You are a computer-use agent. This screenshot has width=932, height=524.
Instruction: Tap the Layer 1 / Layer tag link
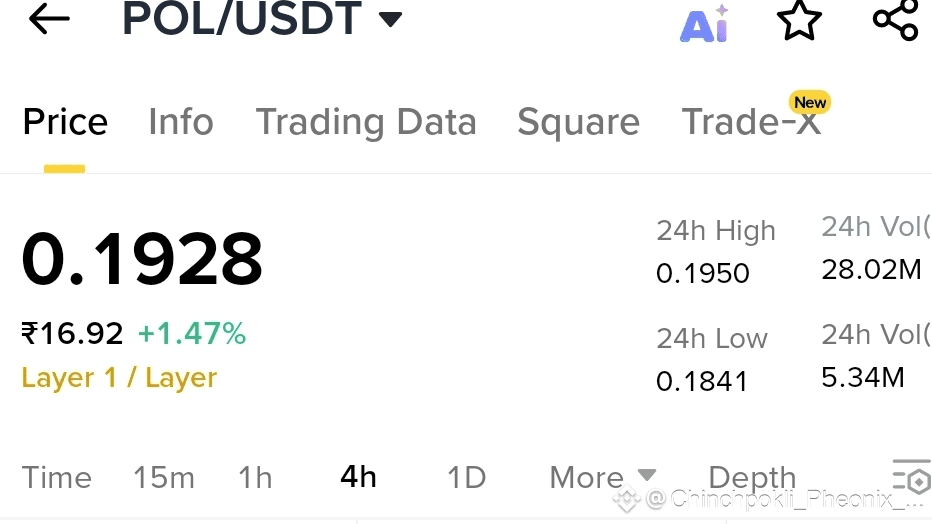[119, 378]
